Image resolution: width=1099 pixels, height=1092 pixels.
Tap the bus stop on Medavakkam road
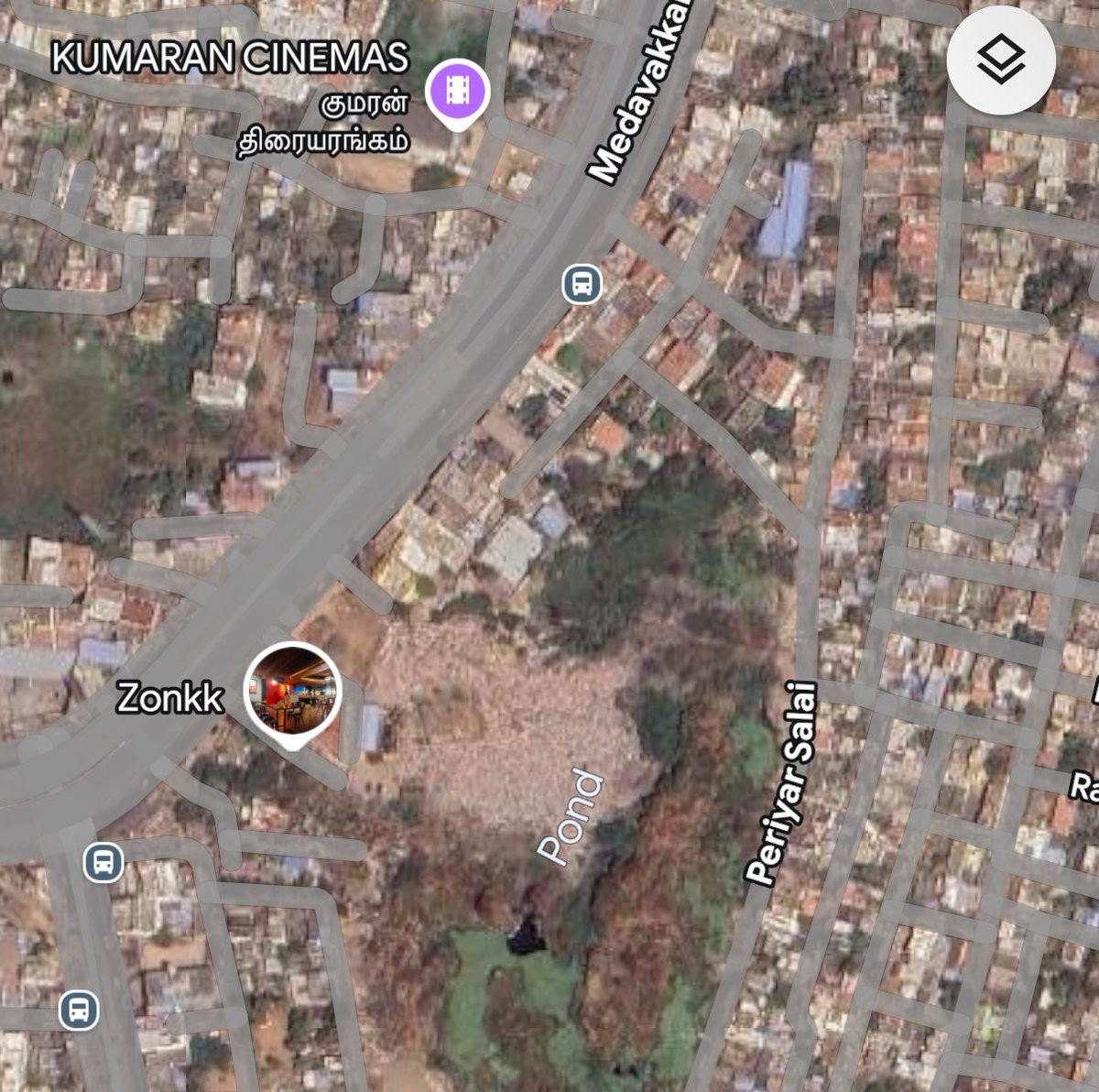pyautogui.click(x=582, y=284)
